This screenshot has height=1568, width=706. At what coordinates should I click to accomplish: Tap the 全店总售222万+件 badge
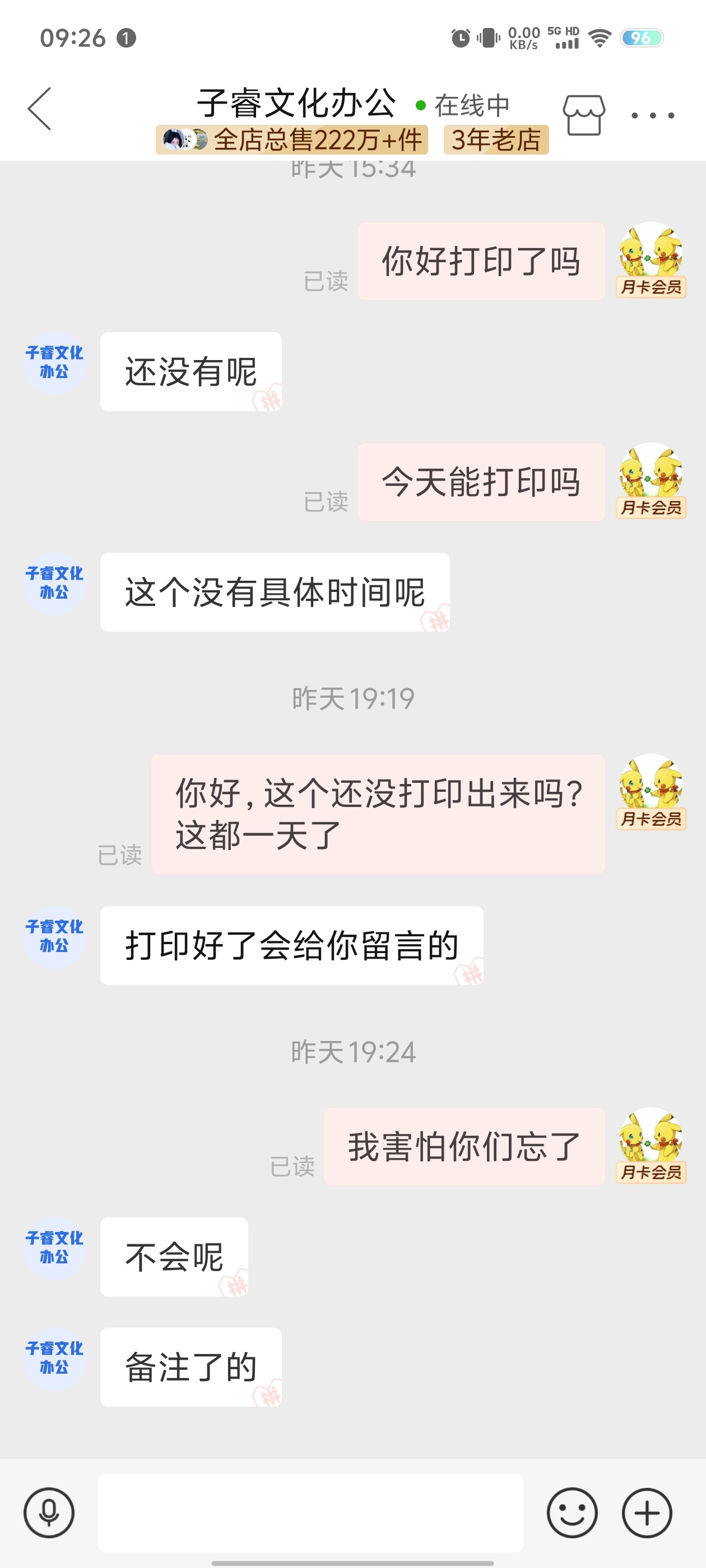(292, 140)
